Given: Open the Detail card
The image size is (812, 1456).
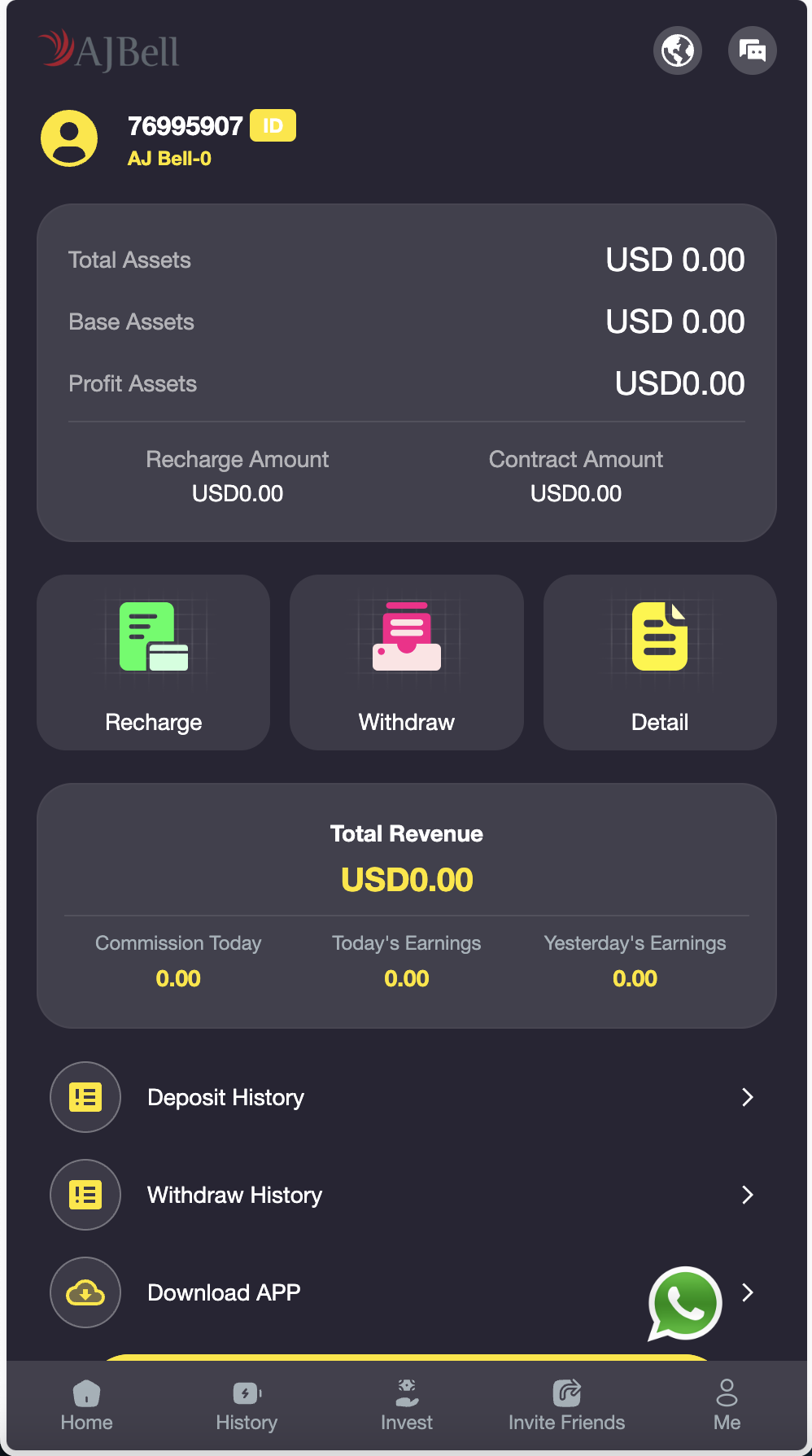Looking at the screenshot, I should 659,662.
